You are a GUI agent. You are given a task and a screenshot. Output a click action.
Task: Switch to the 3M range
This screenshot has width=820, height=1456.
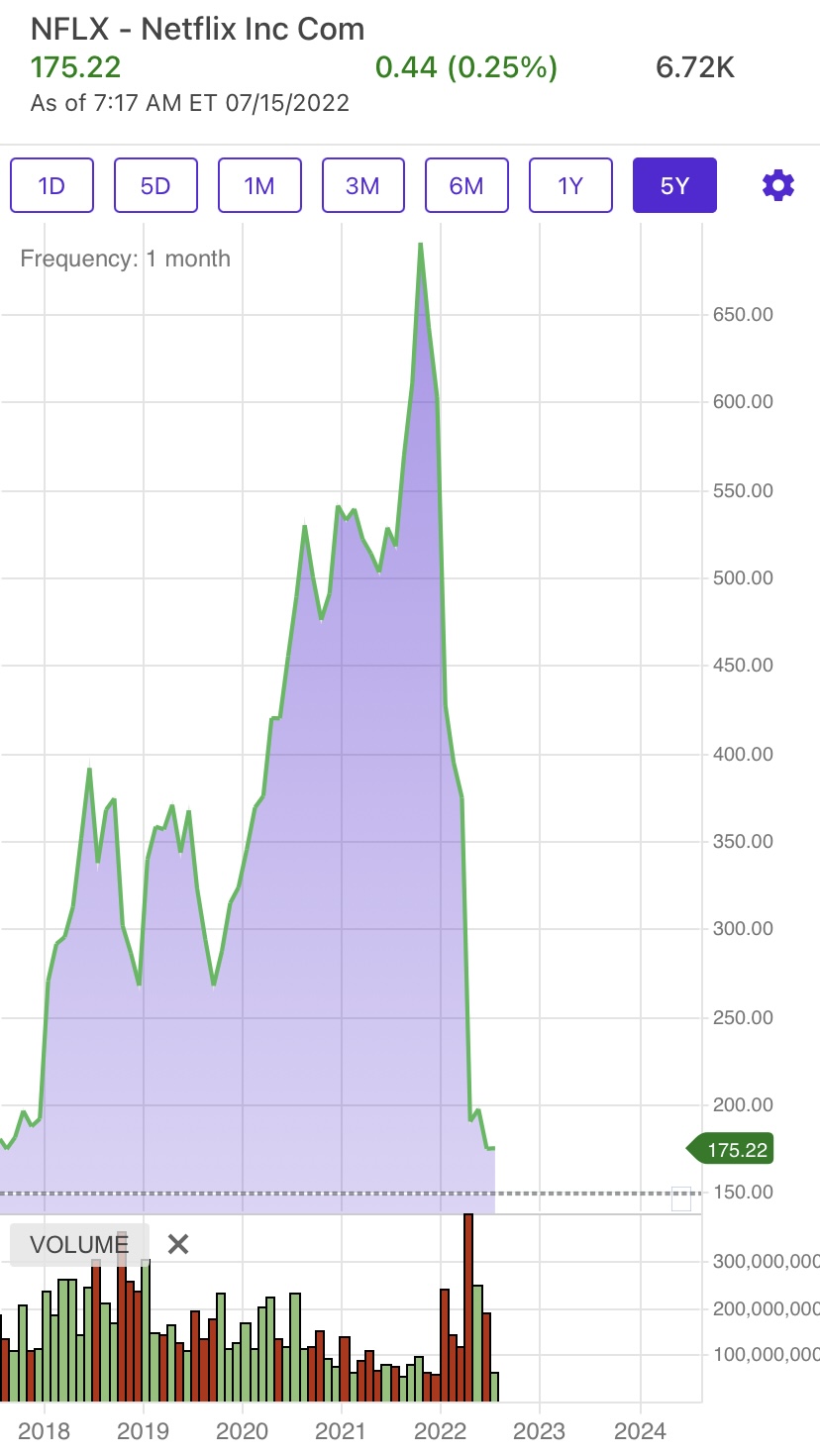coord(362,185)
